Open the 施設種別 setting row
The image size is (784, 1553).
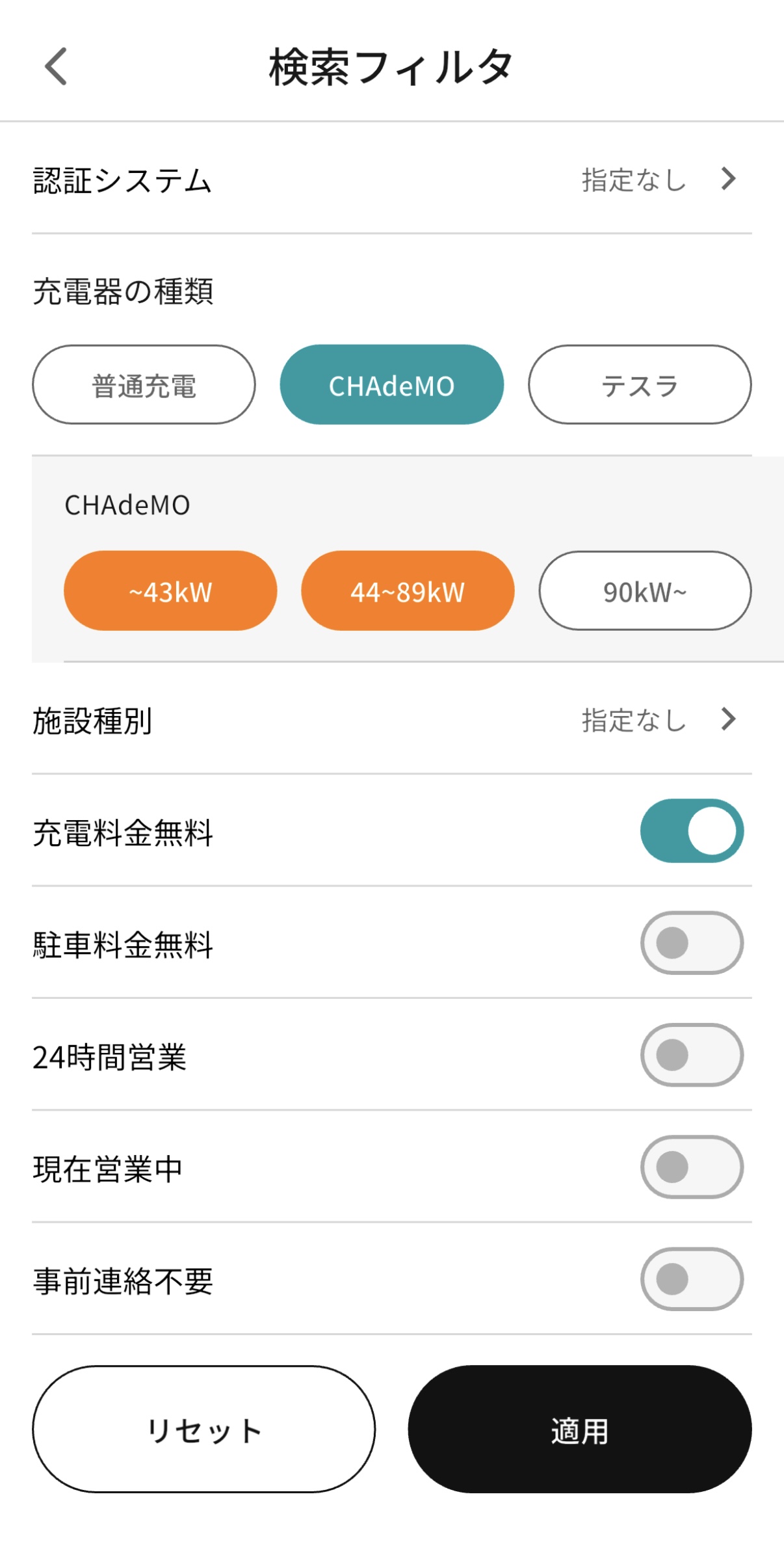391,720
